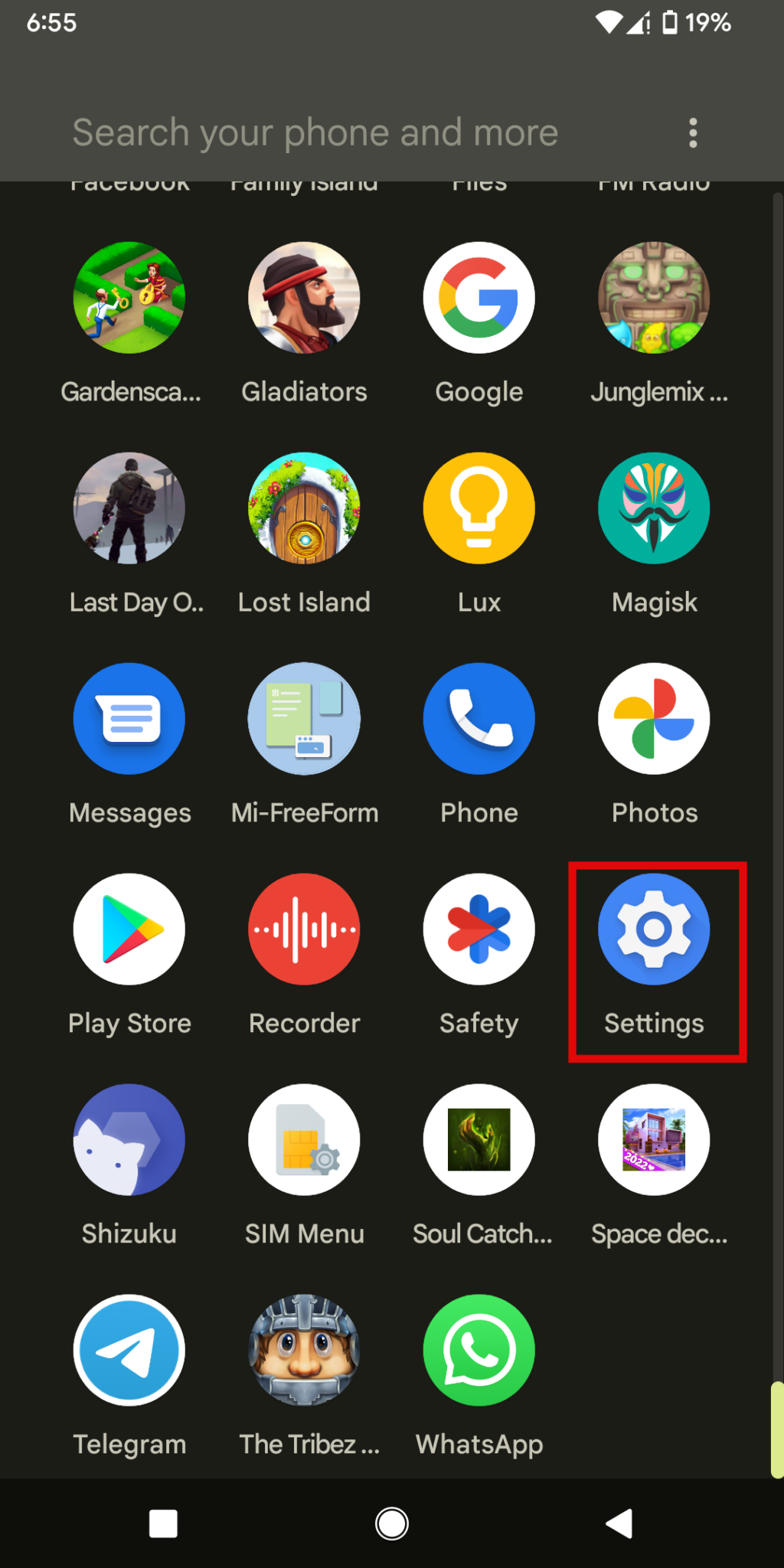Open Google Photos
Image resolution: width=784 pixels, height=1568 pixels.
click(x=655, y=718)
